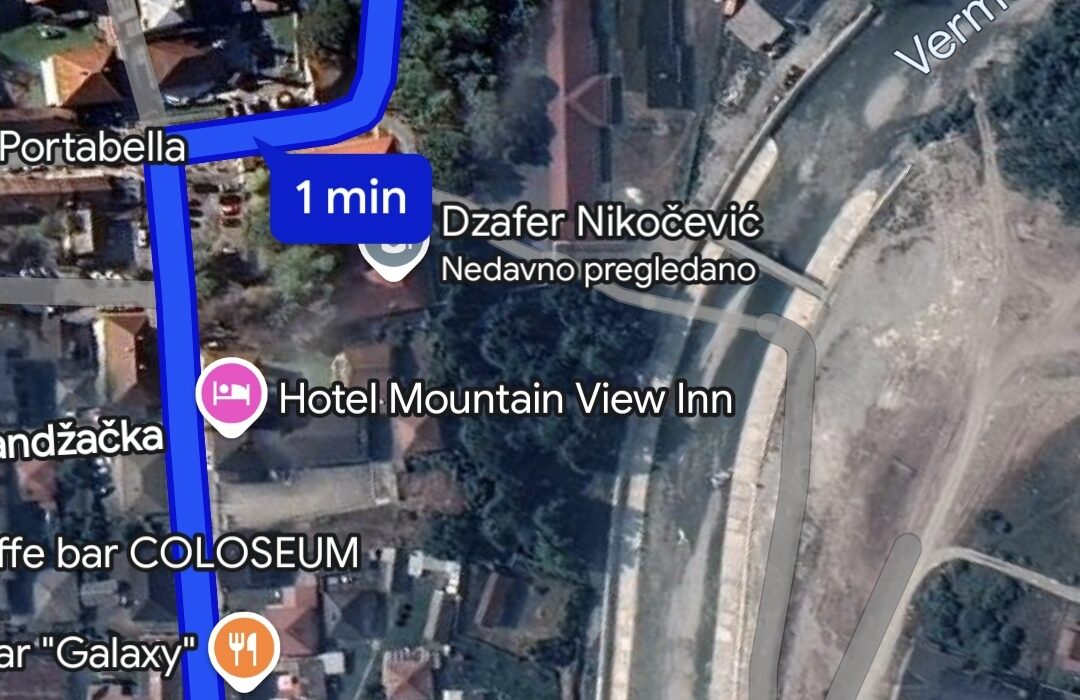Open the Caffe bar COLOSEUM place label

[x=180, y=553]
